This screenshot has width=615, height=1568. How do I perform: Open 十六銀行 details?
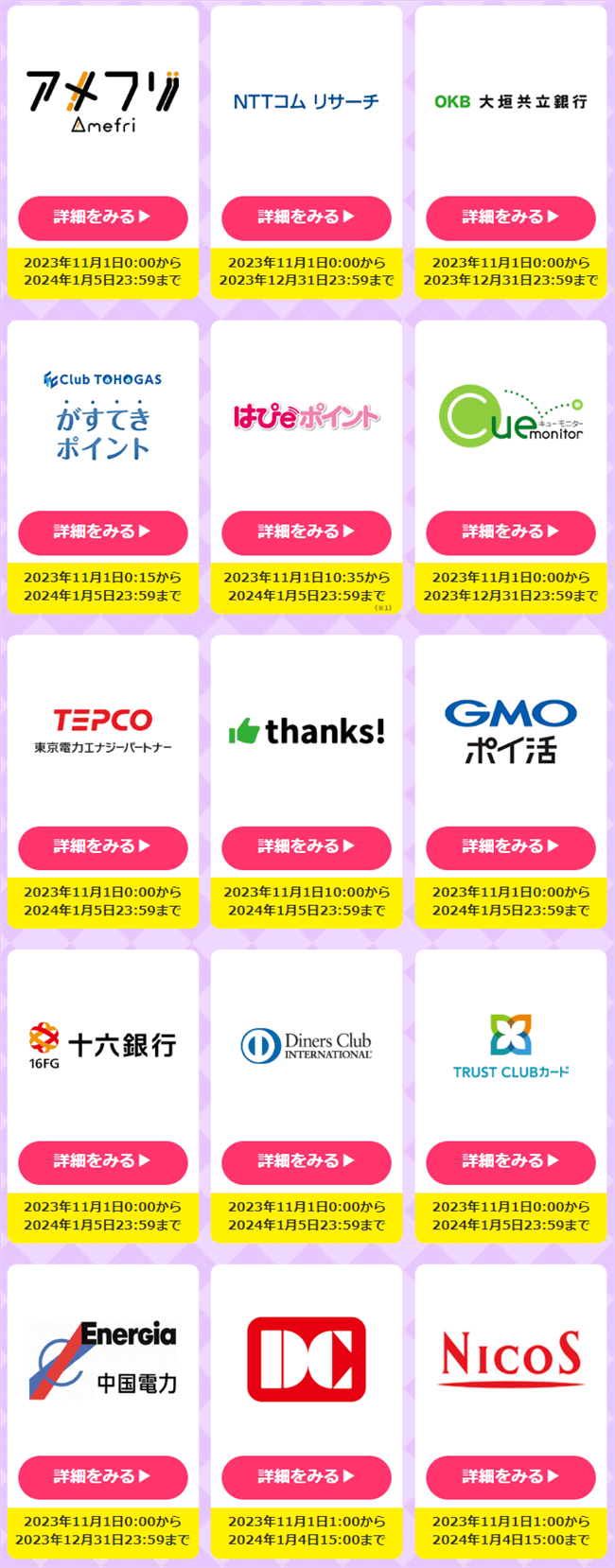pos(102,1161)
